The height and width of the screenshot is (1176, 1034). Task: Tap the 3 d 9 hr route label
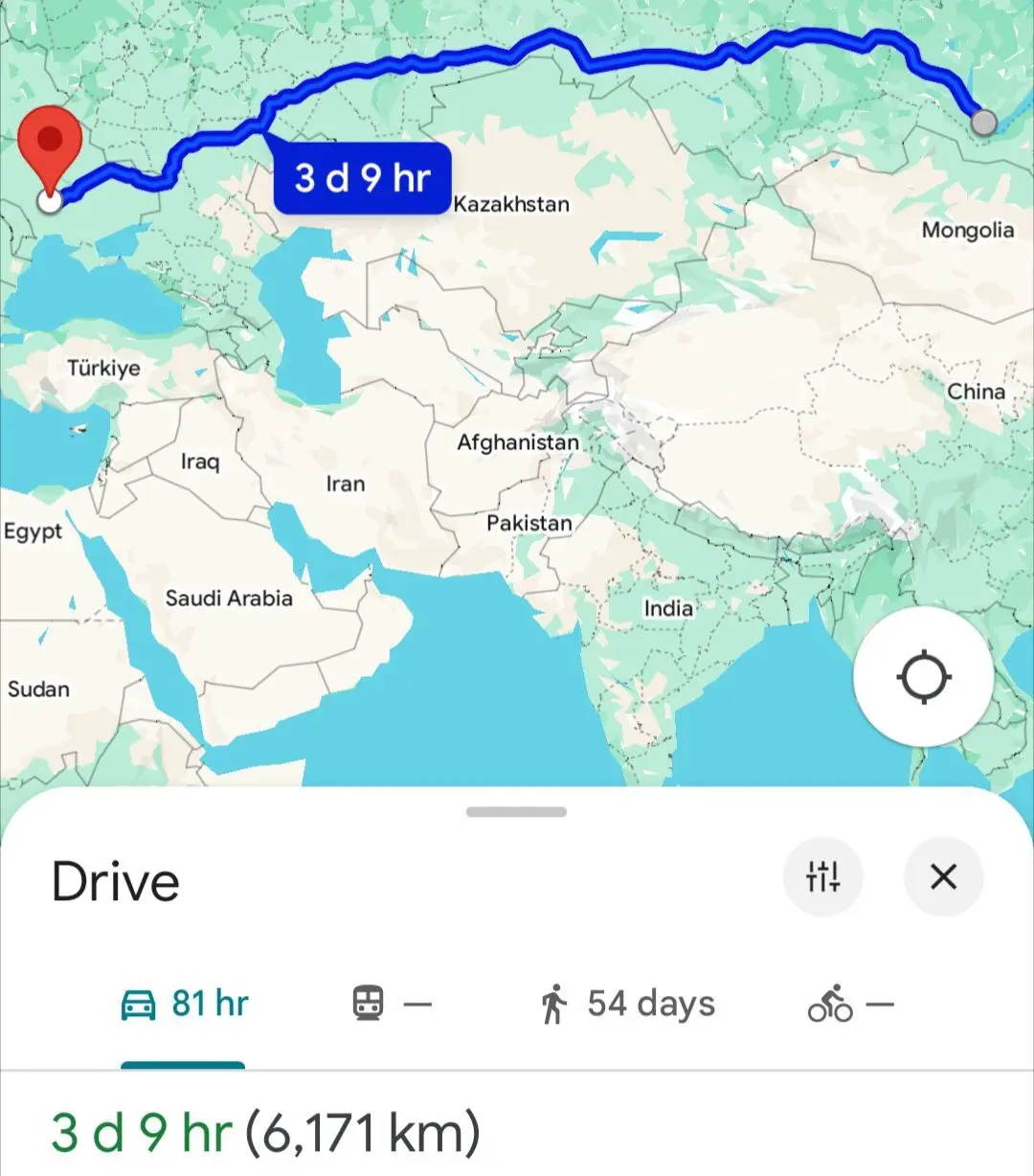point(362,178)
